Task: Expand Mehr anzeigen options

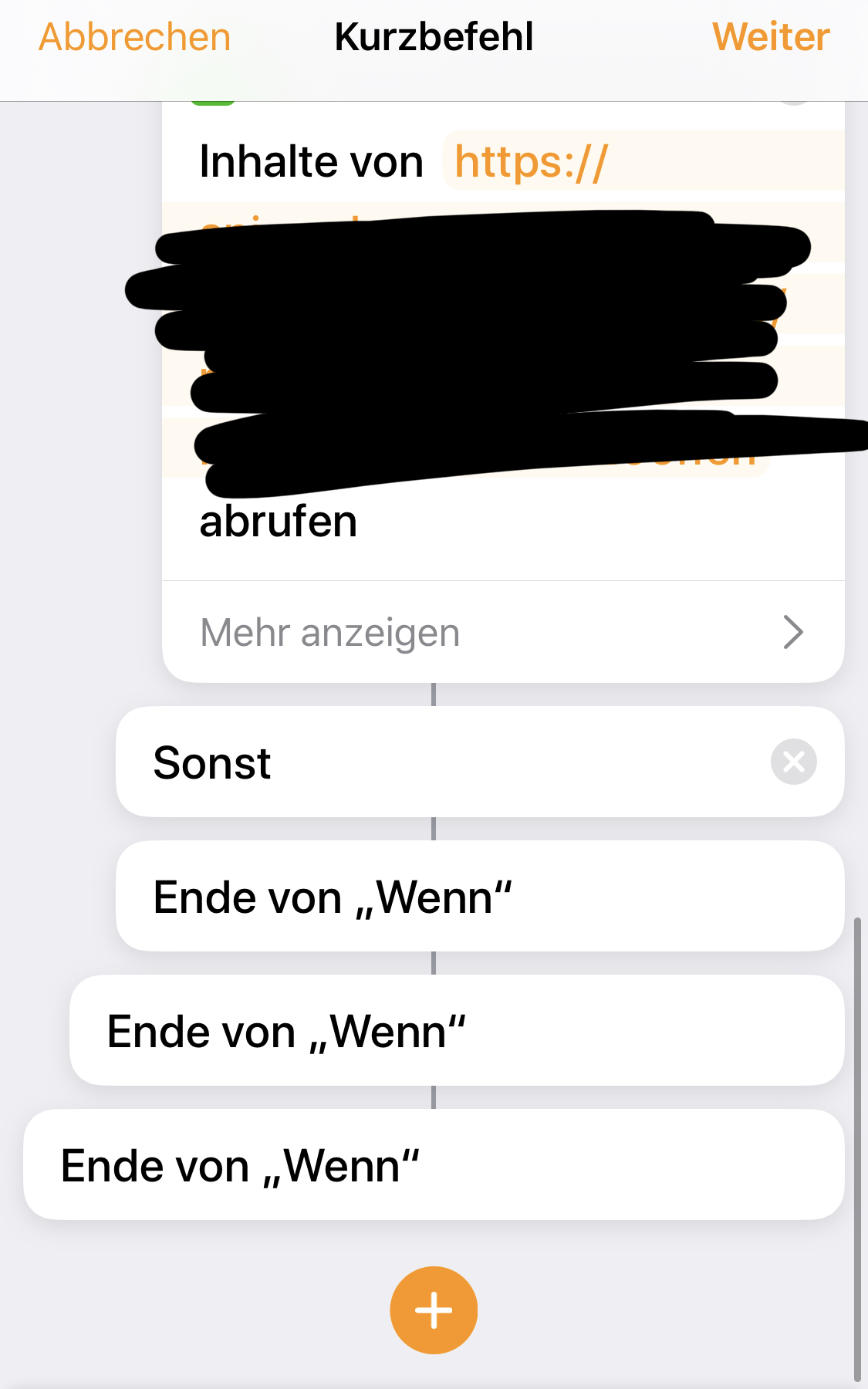Action: pyautogui.click(x=502, y=633)
